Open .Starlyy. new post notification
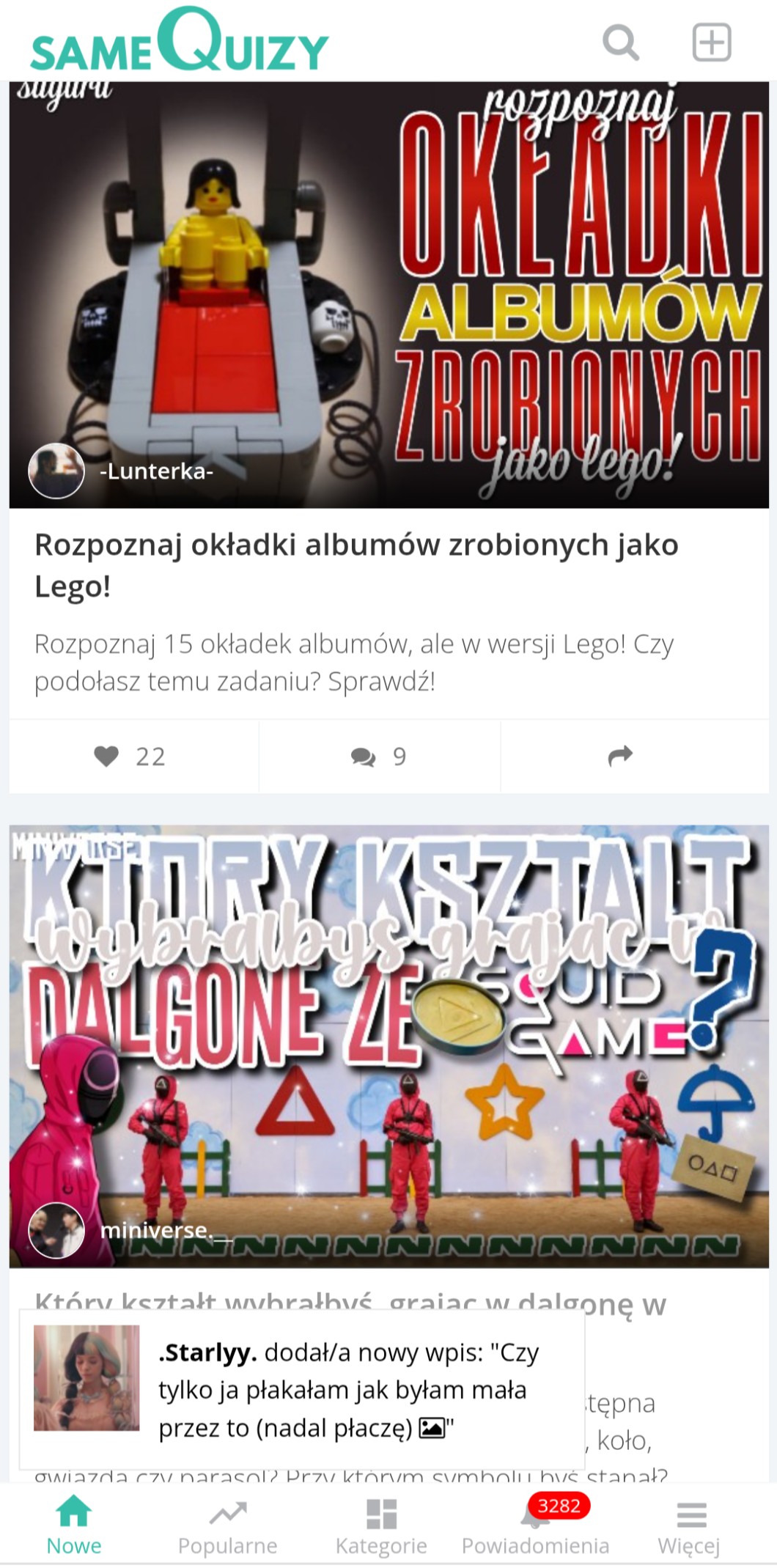The image size is (777, 1568). [x=302, y=1390]
